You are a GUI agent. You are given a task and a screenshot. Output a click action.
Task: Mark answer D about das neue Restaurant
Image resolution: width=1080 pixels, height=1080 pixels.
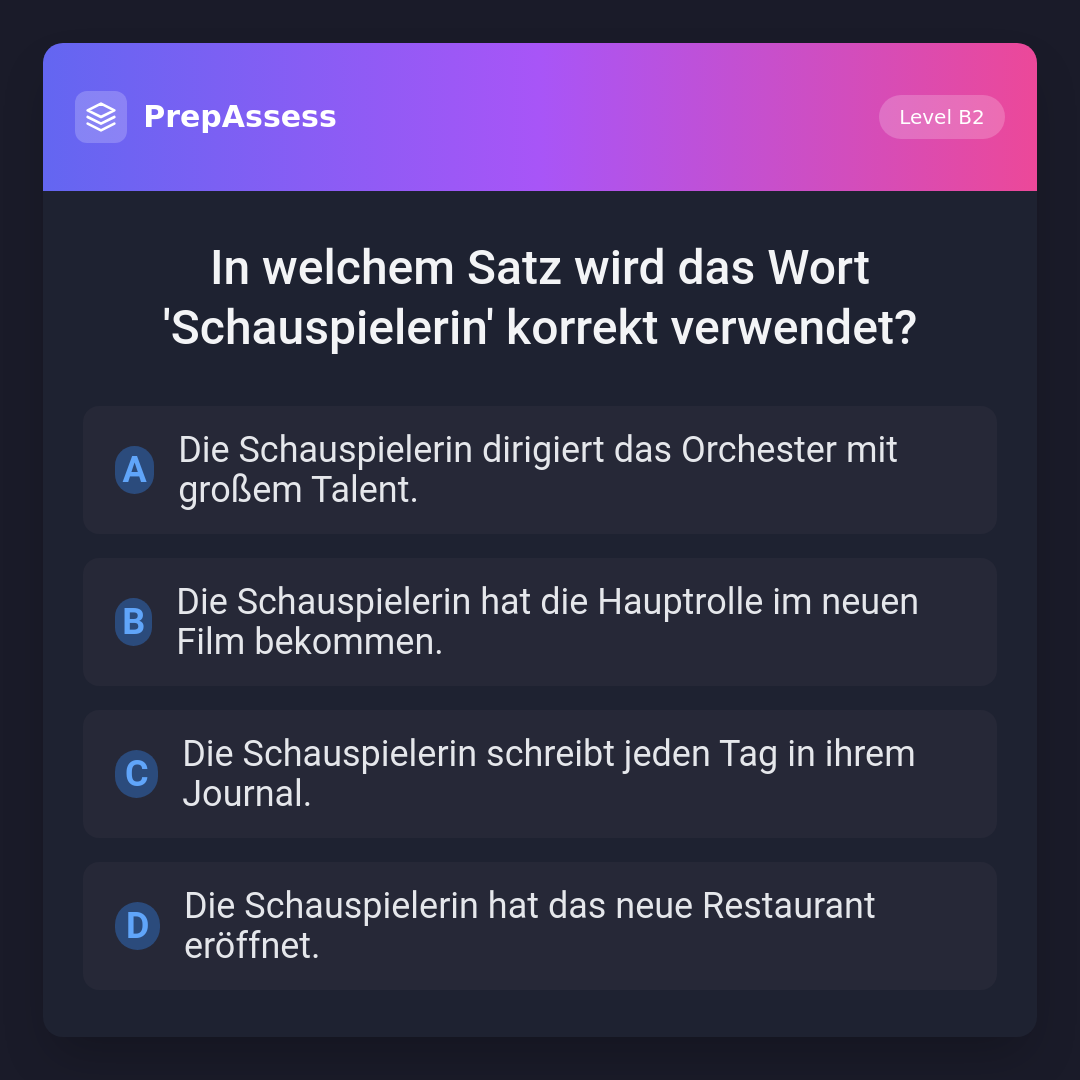coord(539,926)
